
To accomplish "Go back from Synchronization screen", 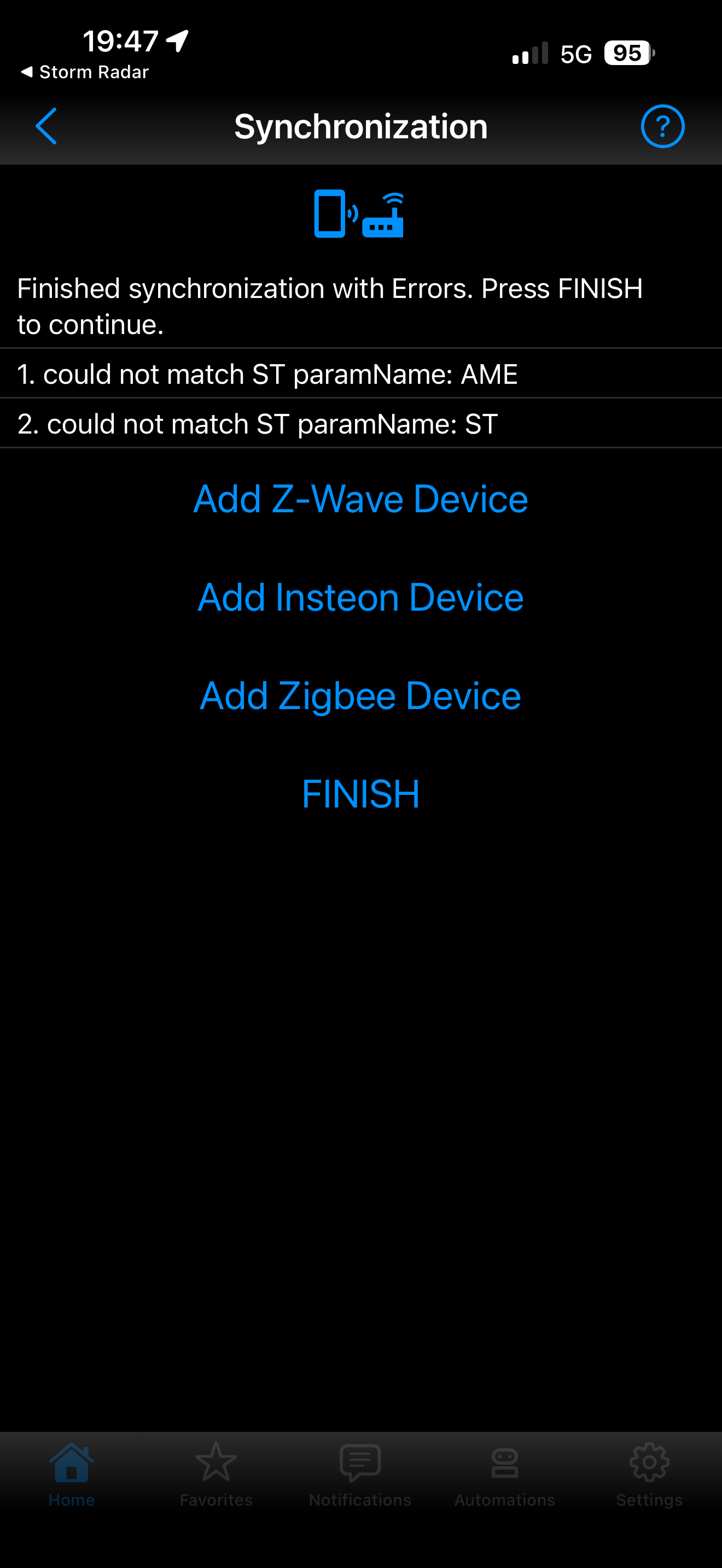I will pos(46,127).
